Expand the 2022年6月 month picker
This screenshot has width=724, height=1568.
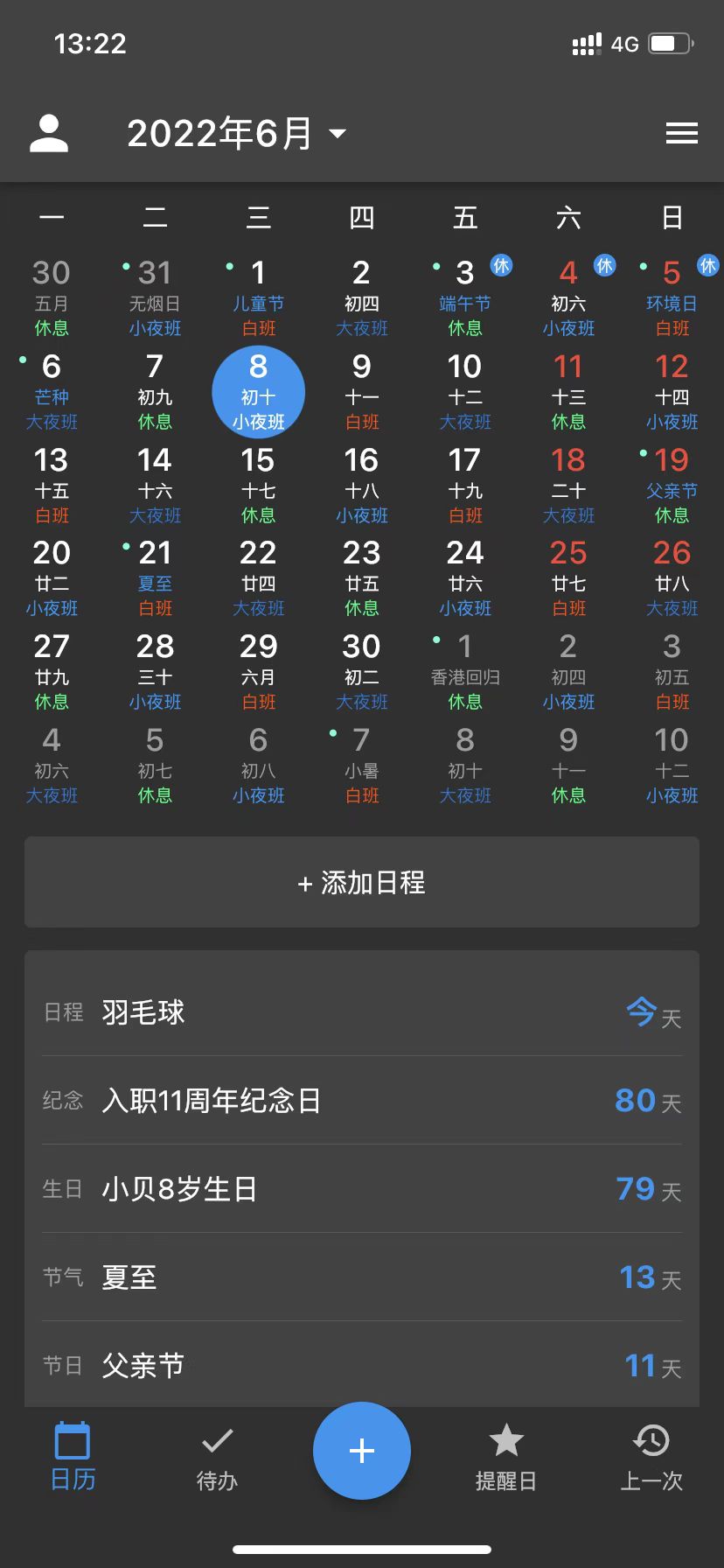pyautogui.click(x=236, y=134)
